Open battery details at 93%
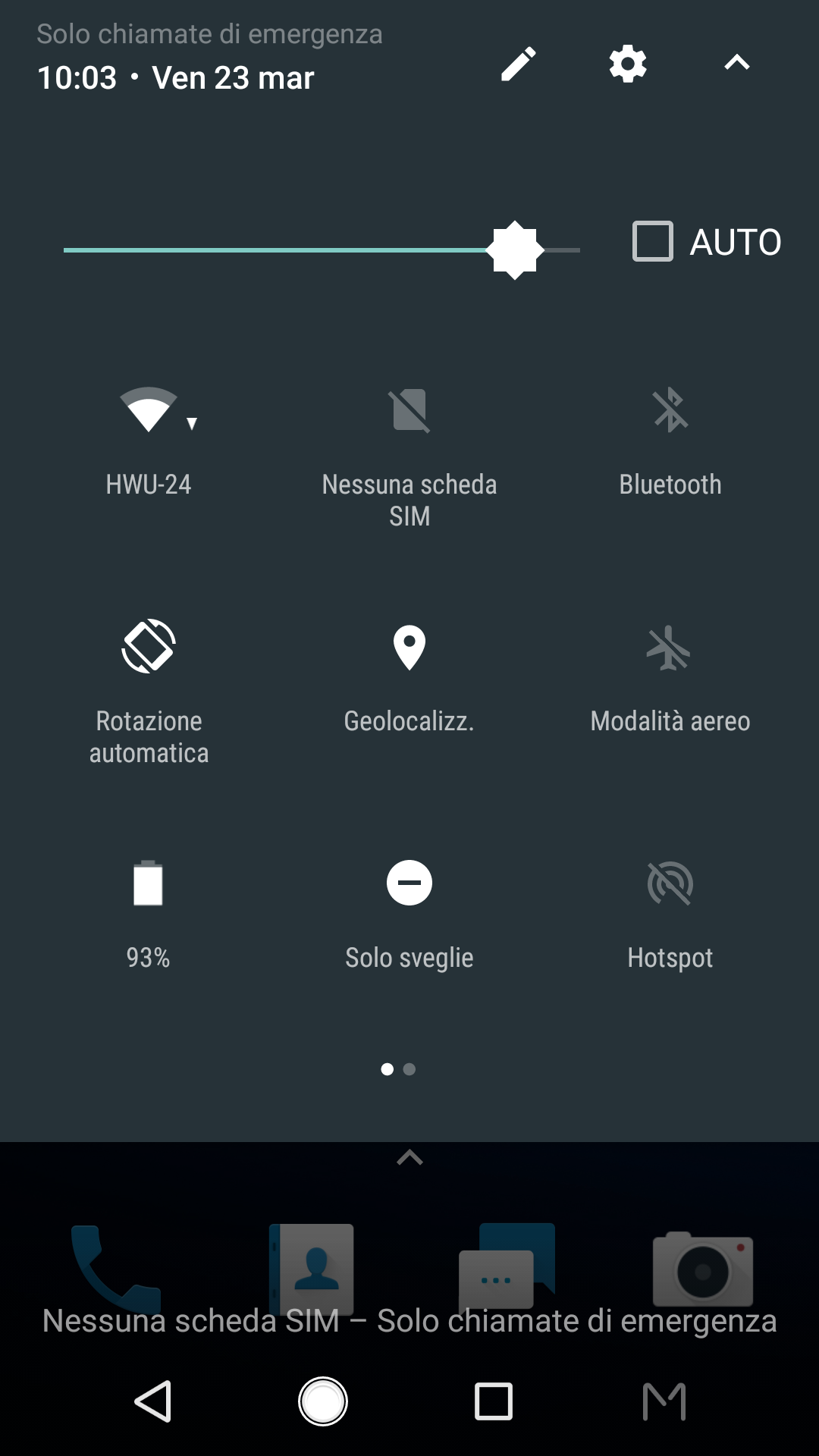 click(x=149, y=915)
